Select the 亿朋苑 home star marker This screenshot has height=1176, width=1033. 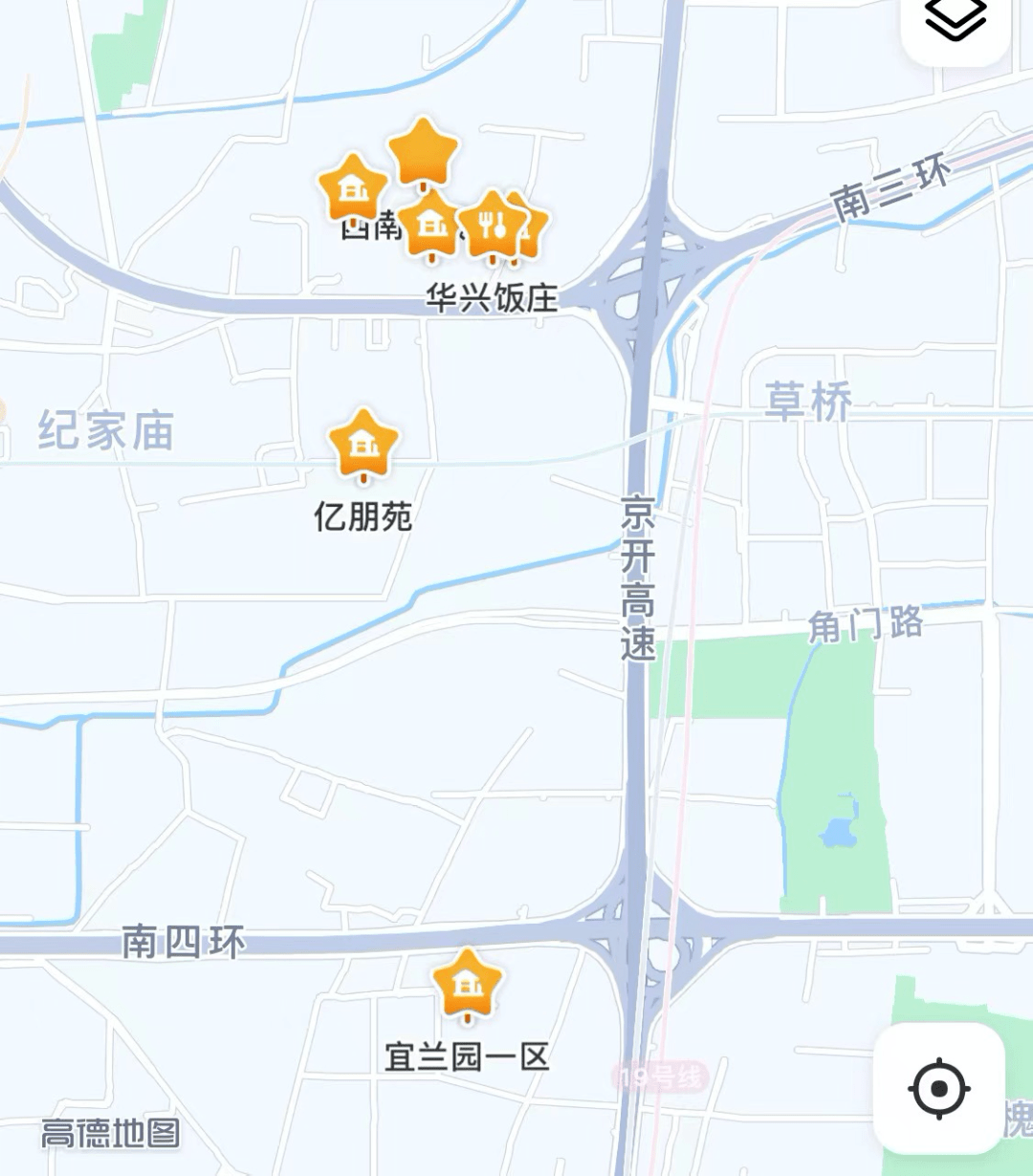pos(364,442)
